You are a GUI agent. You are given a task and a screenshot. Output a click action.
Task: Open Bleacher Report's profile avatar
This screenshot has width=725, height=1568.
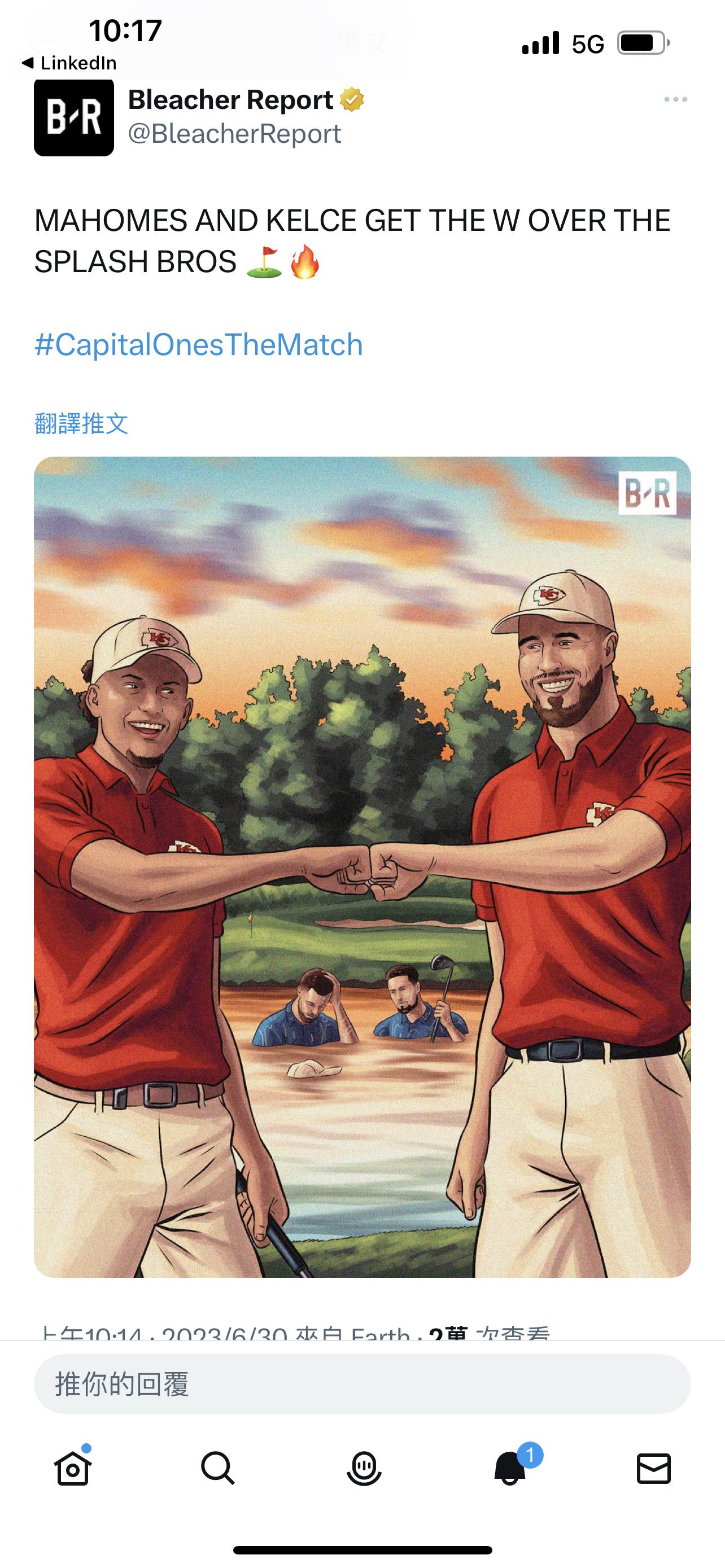73,117
